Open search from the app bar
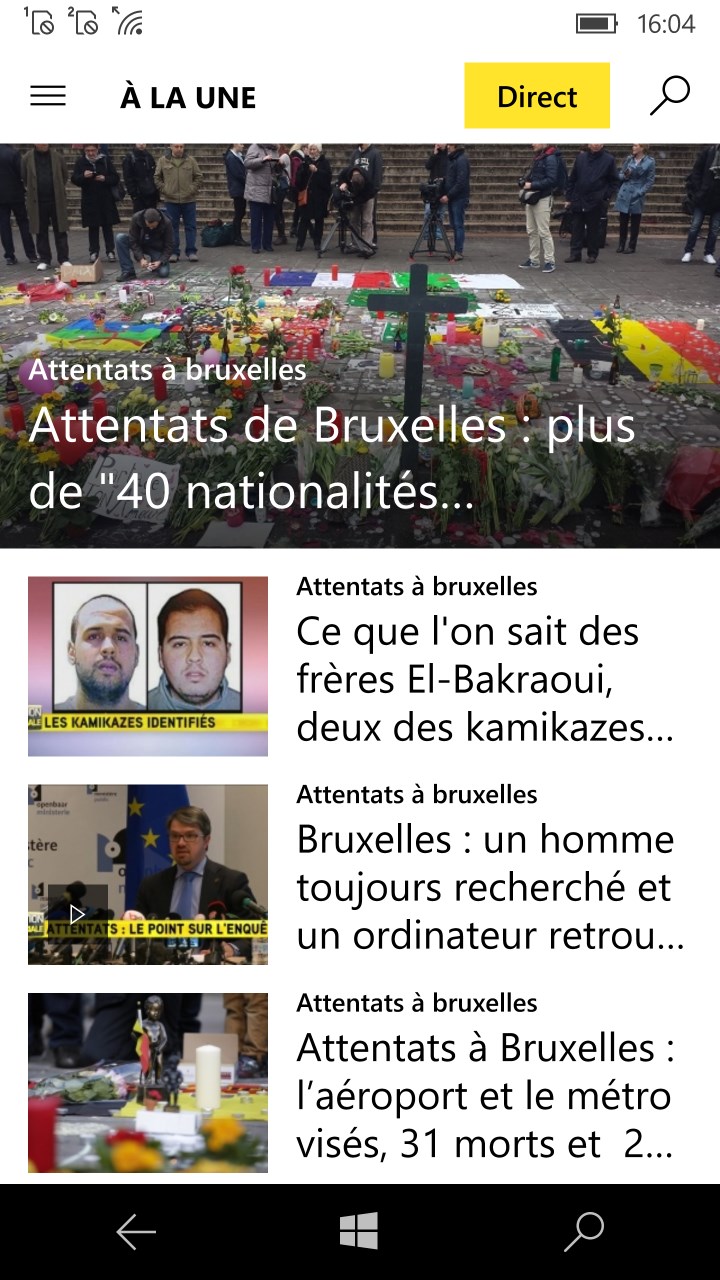The width and height of the screenshot is (720, 1280). 669,96
